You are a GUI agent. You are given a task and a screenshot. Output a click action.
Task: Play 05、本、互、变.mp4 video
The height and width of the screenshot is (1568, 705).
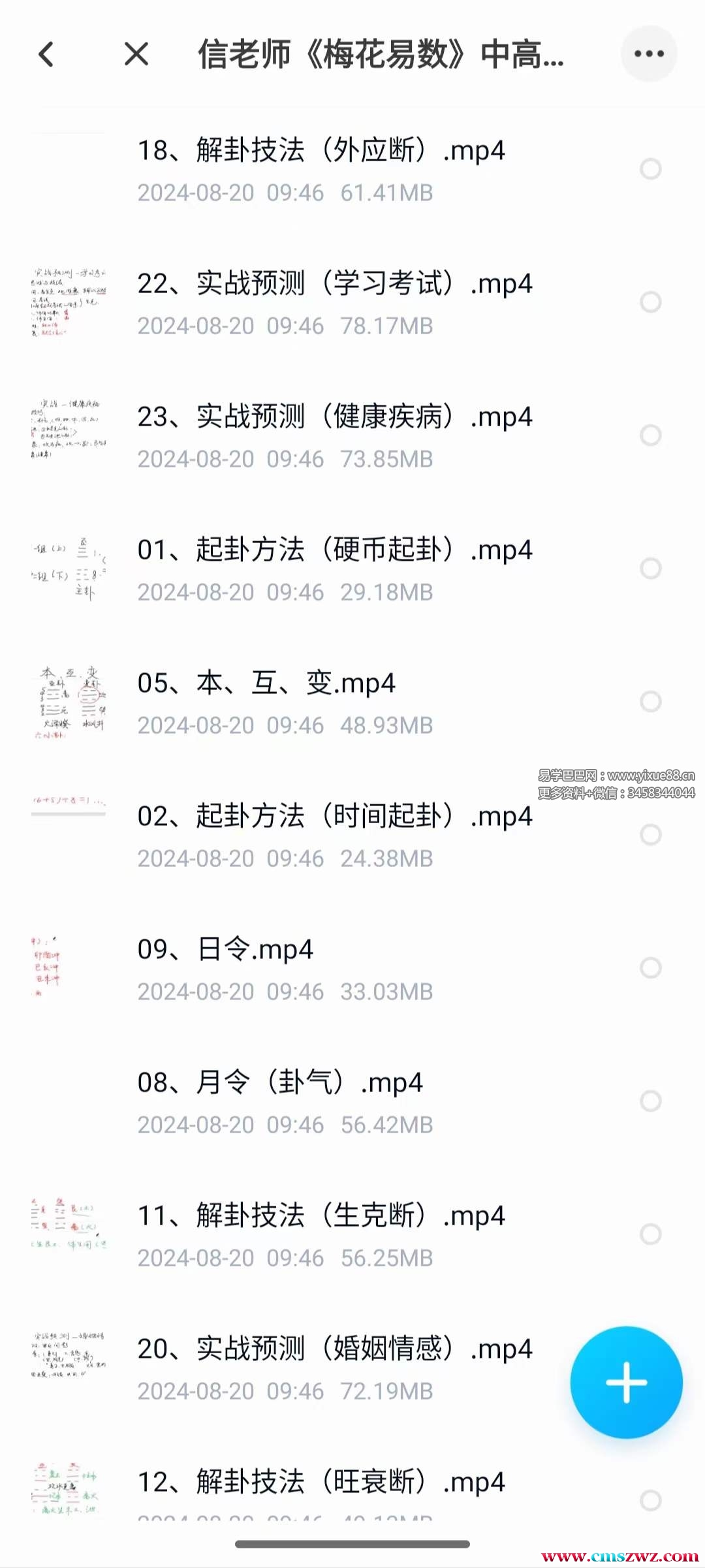tap(268, 684)
